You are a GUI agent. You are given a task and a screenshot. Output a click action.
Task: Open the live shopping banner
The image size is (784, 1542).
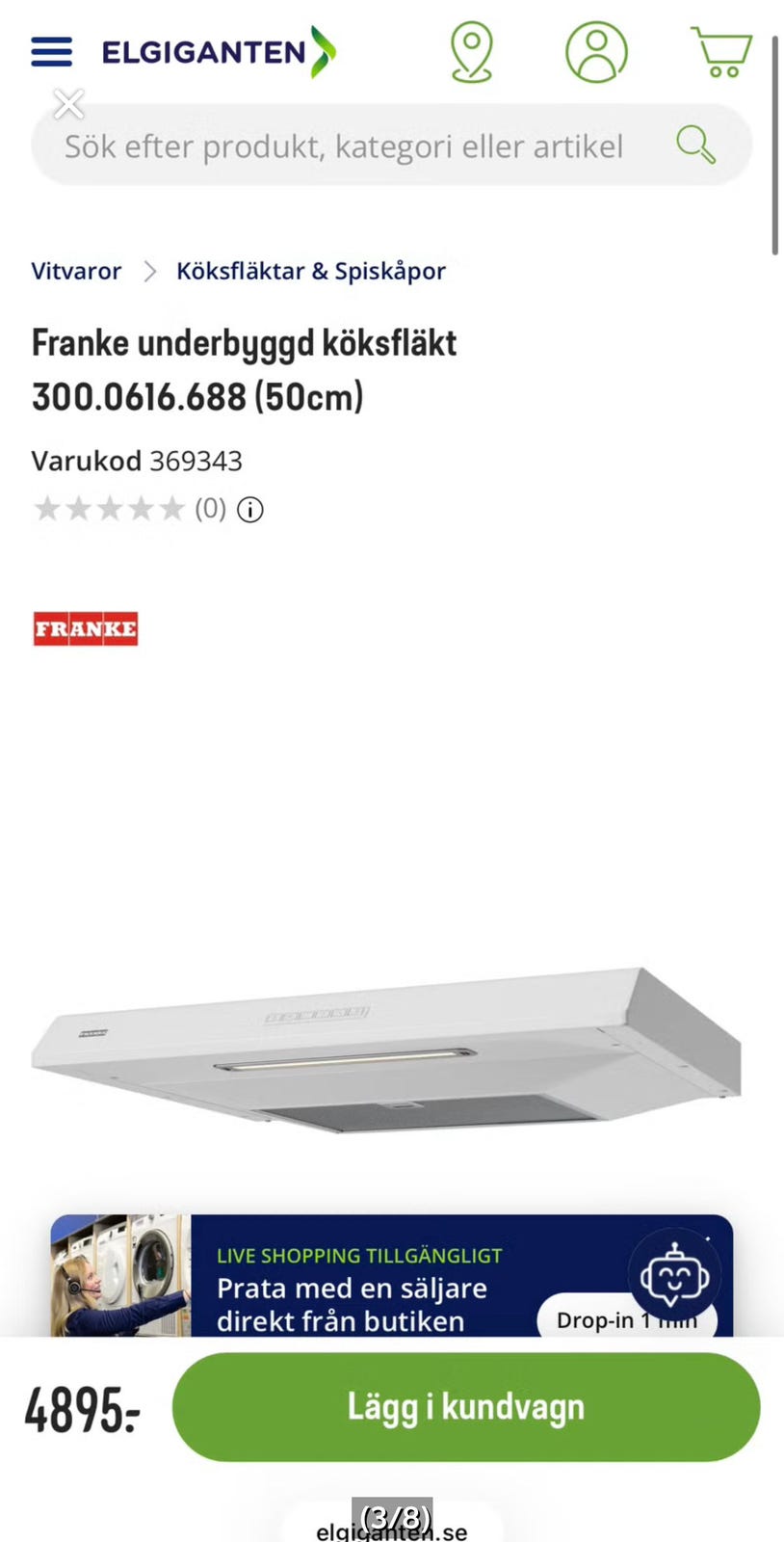(391, 1276)
